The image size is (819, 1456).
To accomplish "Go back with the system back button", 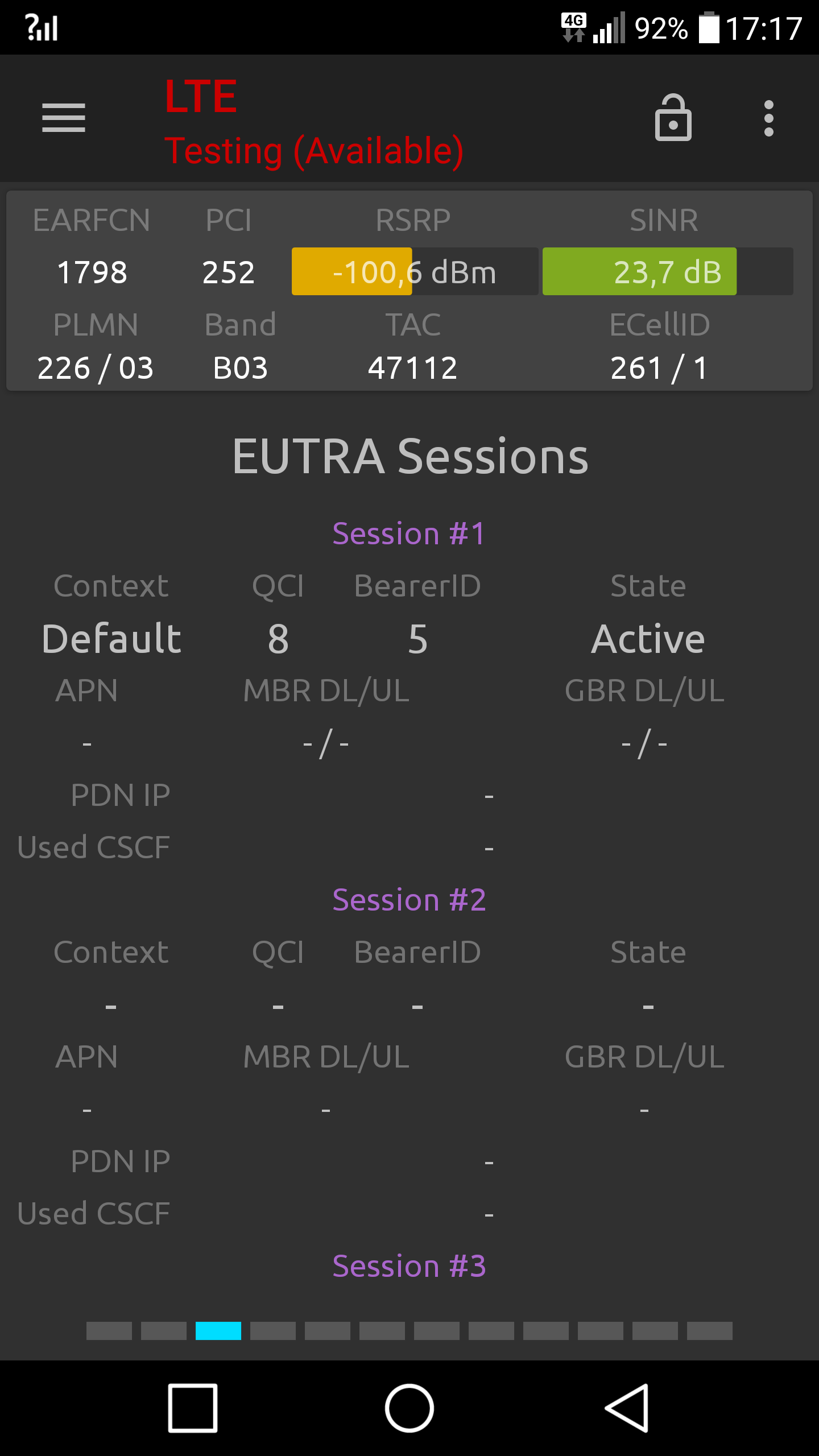I will [x=627, y=1408].
